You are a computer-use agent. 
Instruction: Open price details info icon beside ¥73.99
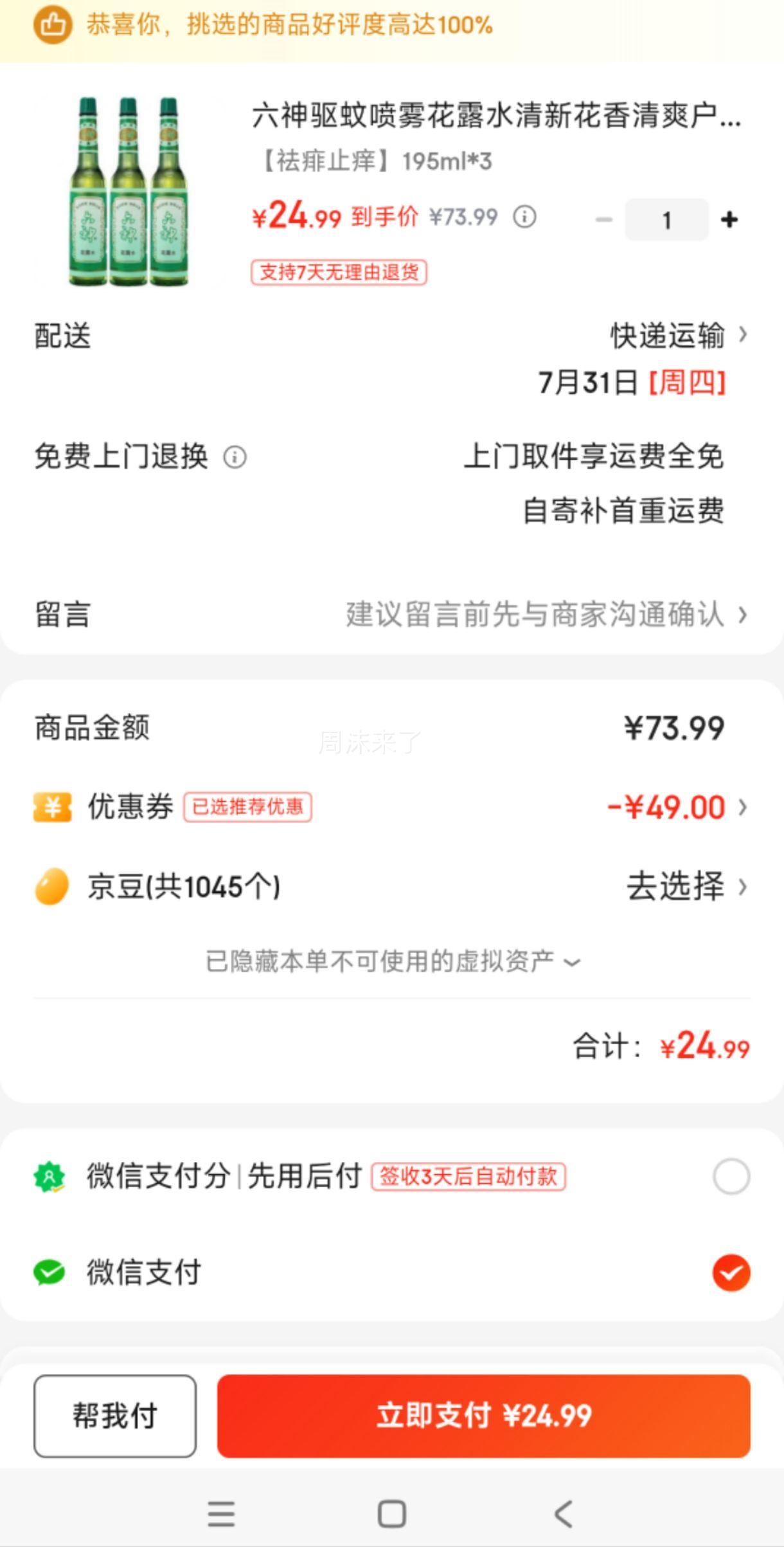(x=524, y=217)
